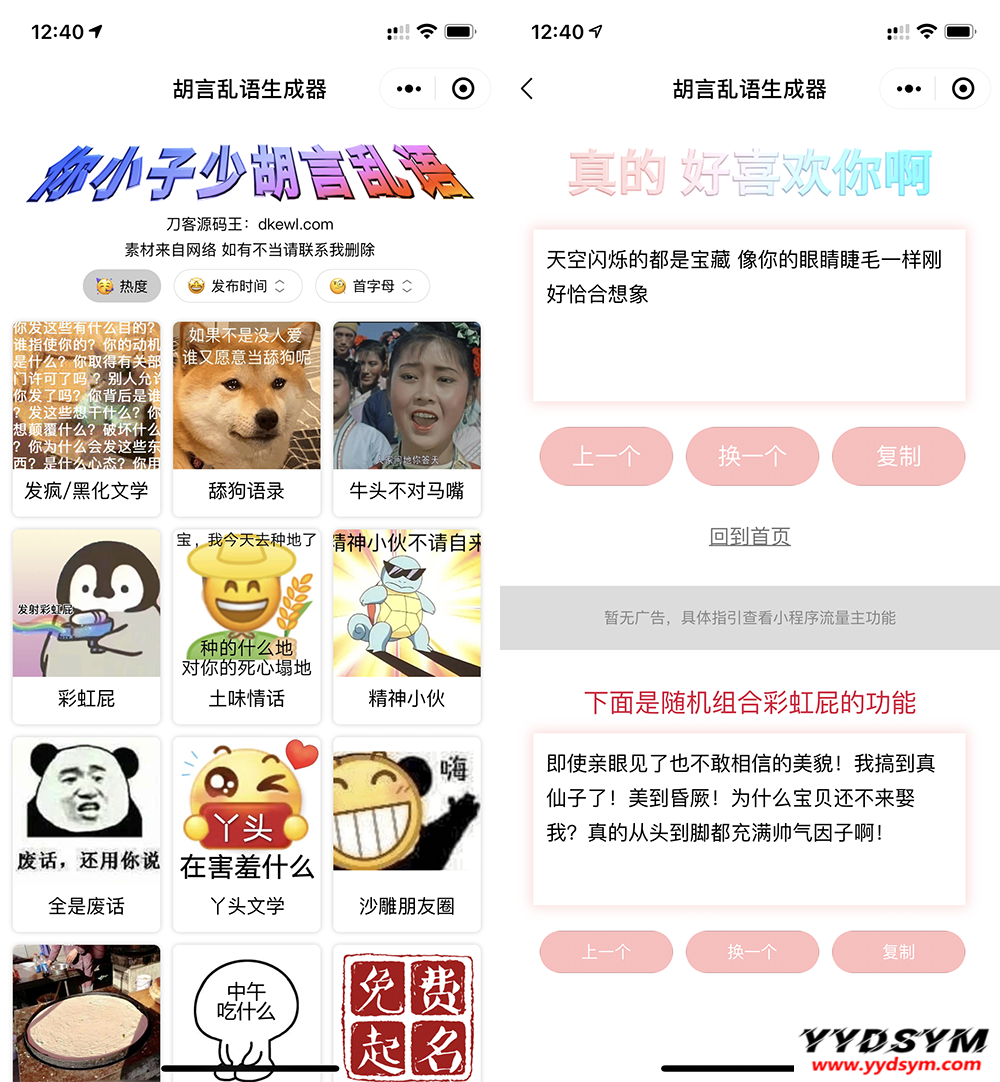Open the 牛头不对马嘴 category
The height and width of the screenshot is (1082, 1000).
pos(406,417)
